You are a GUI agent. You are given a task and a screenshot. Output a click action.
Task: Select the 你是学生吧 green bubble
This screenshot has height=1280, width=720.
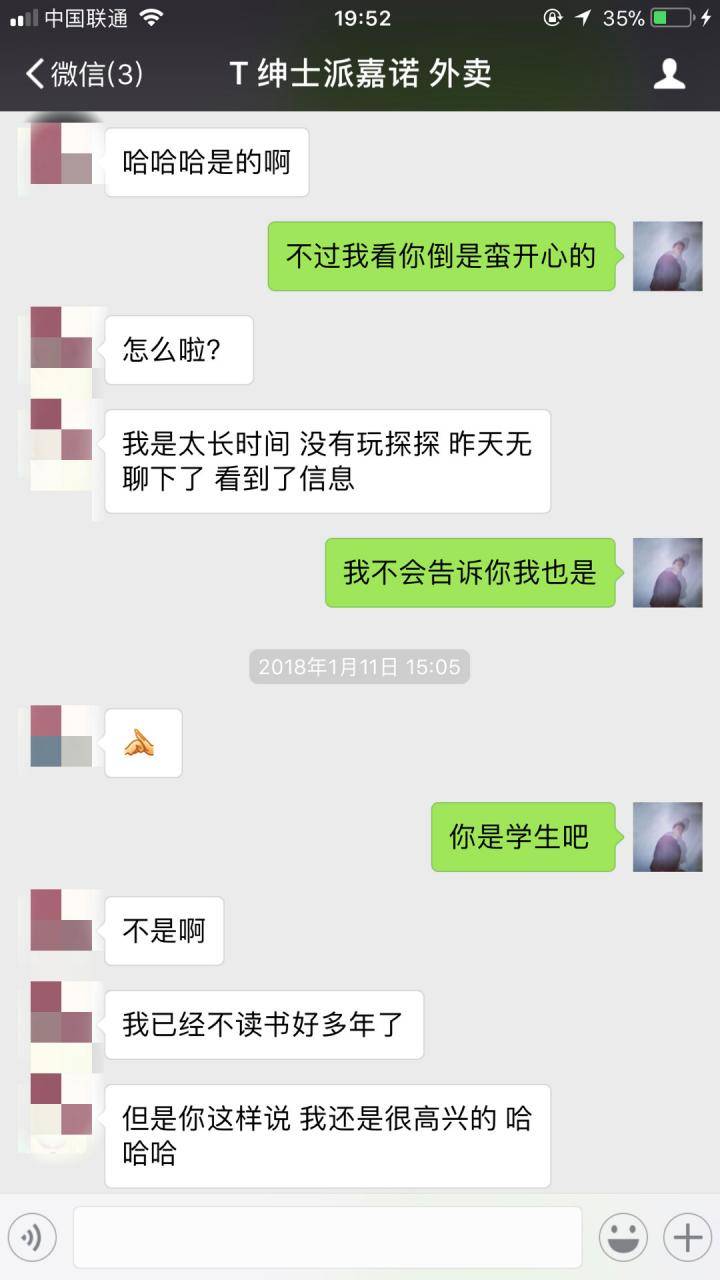pyautogui.click(x=522, y=838)
